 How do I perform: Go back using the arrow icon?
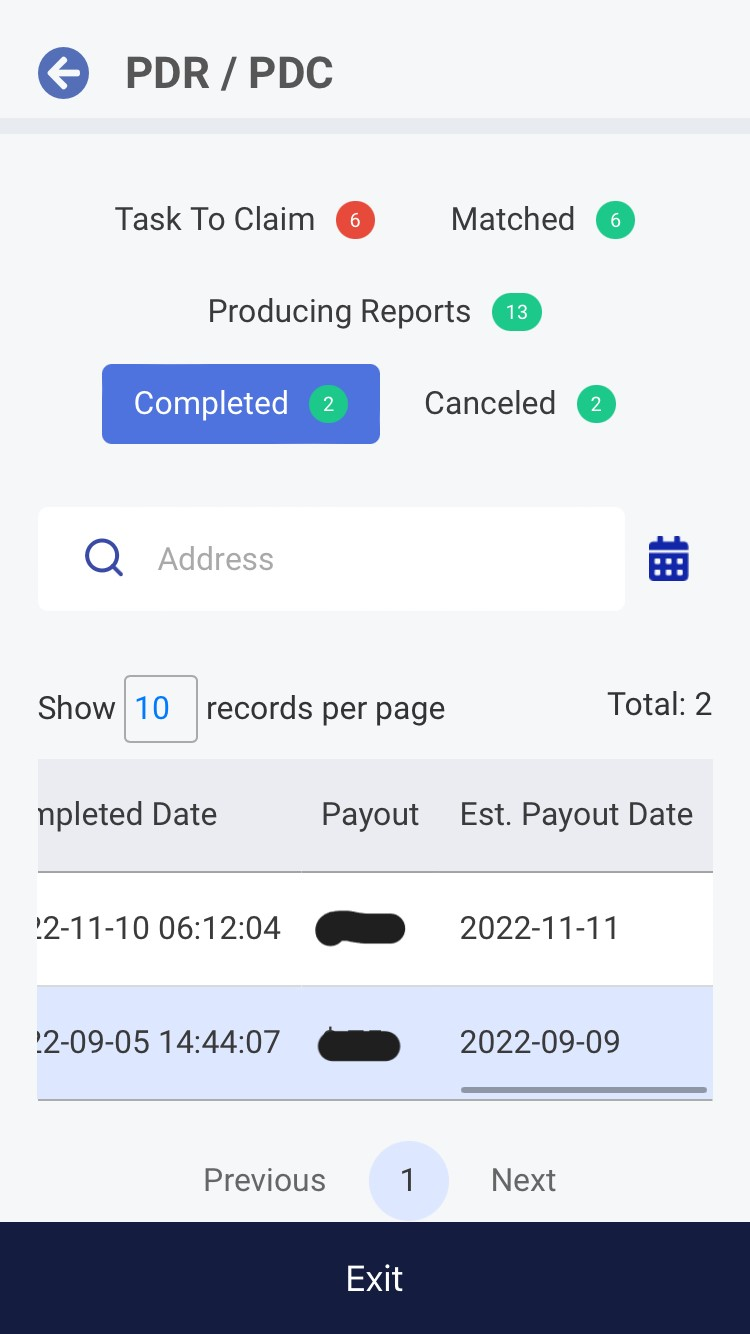pos(64,73)
